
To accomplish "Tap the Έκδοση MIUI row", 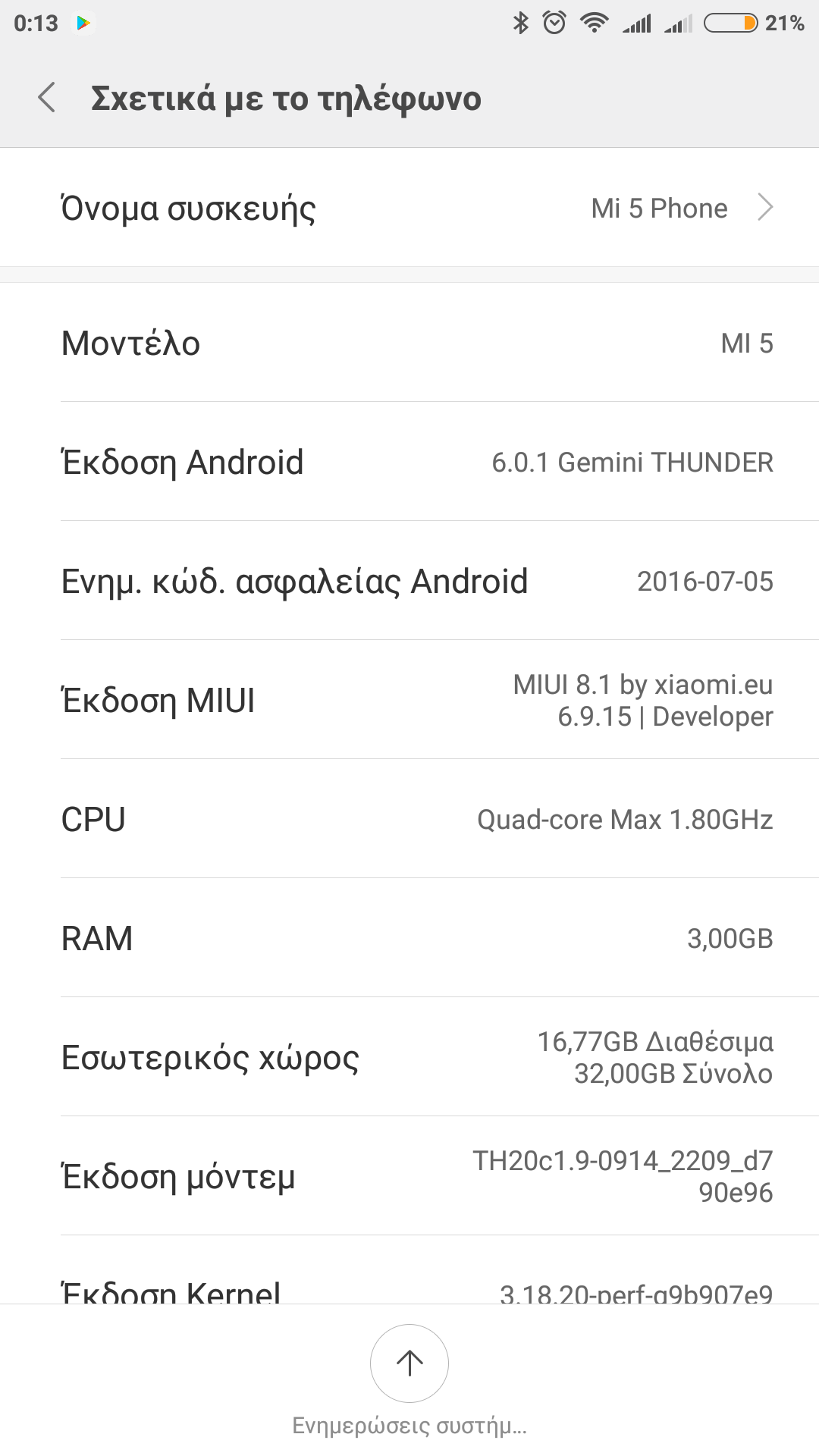I will (409, 700).
